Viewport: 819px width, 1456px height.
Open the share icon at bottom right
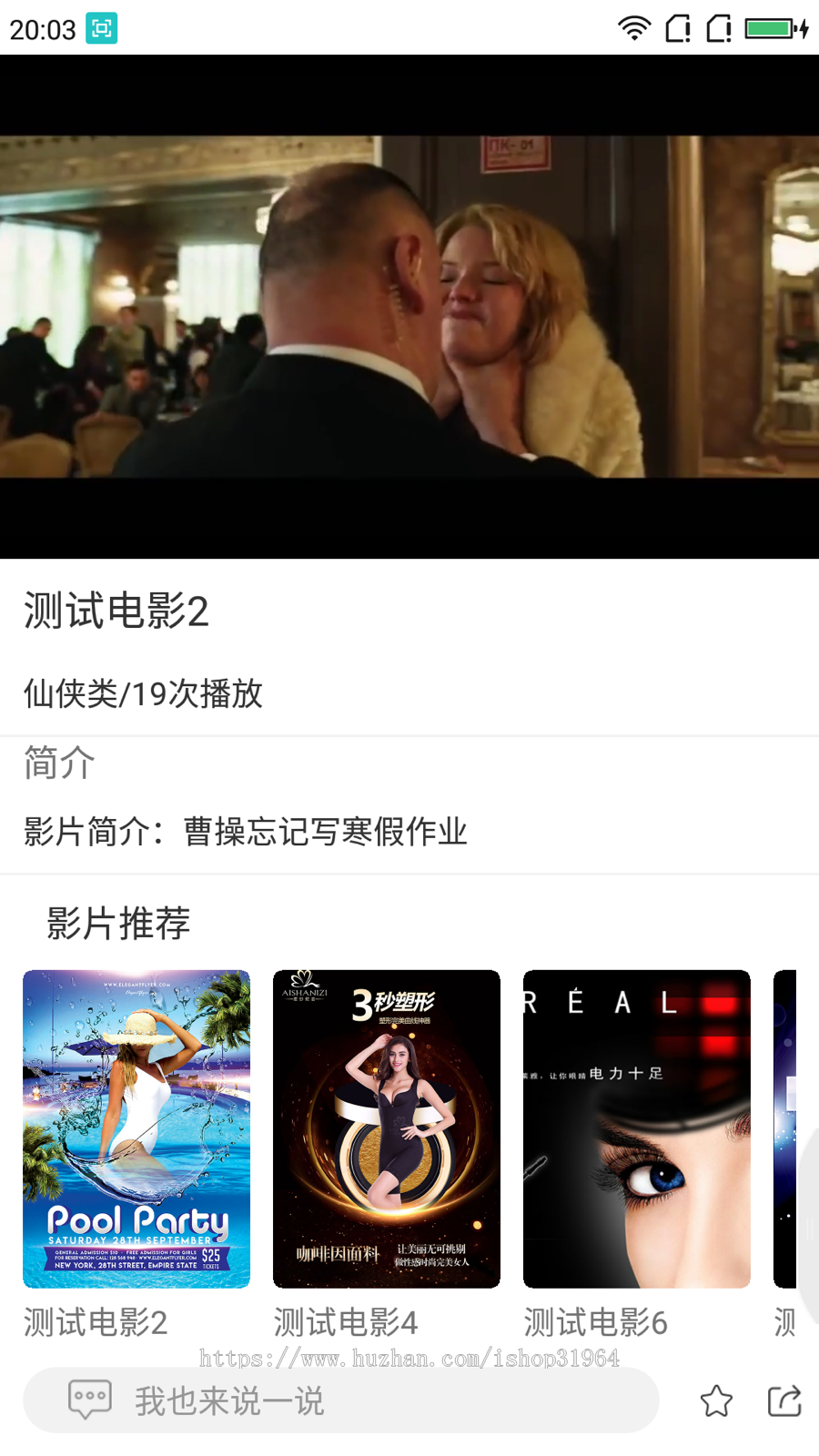(784, 1401)
